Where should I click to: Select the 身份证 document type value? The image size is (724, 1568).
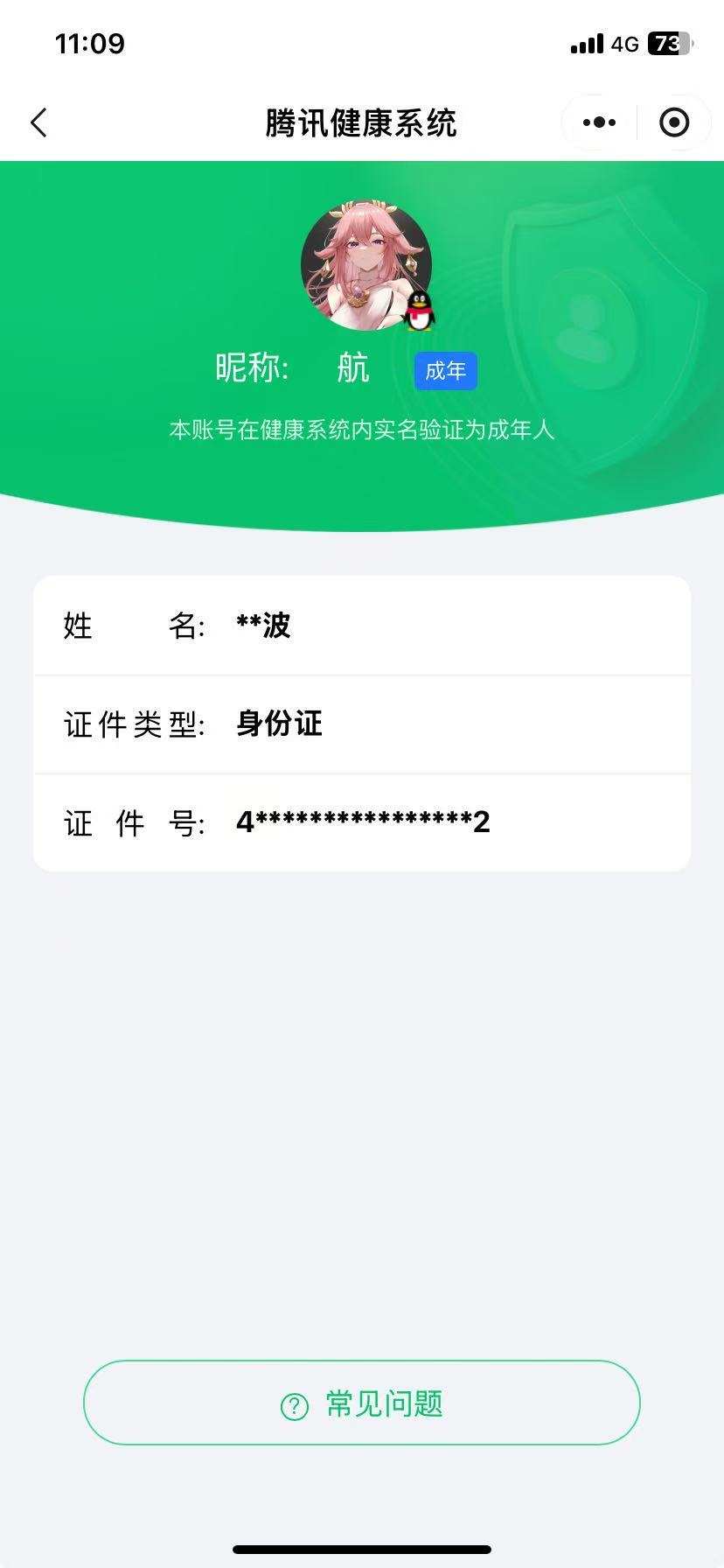[x=277, y=724]
